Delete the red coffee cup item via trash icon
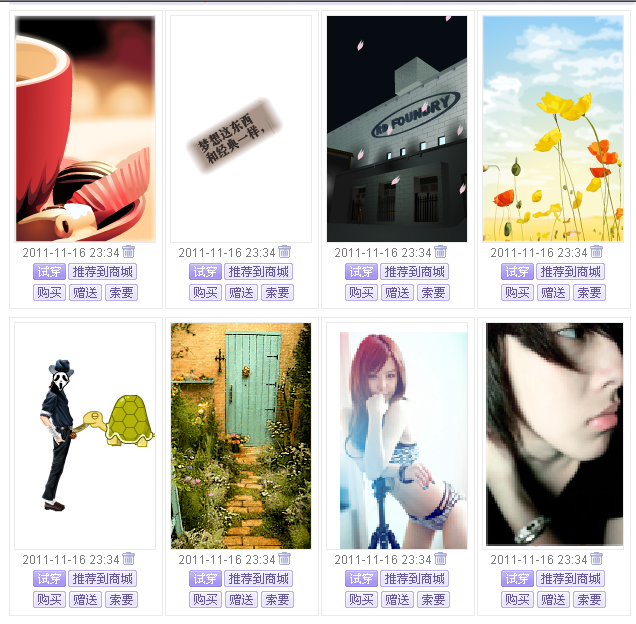 128,252
